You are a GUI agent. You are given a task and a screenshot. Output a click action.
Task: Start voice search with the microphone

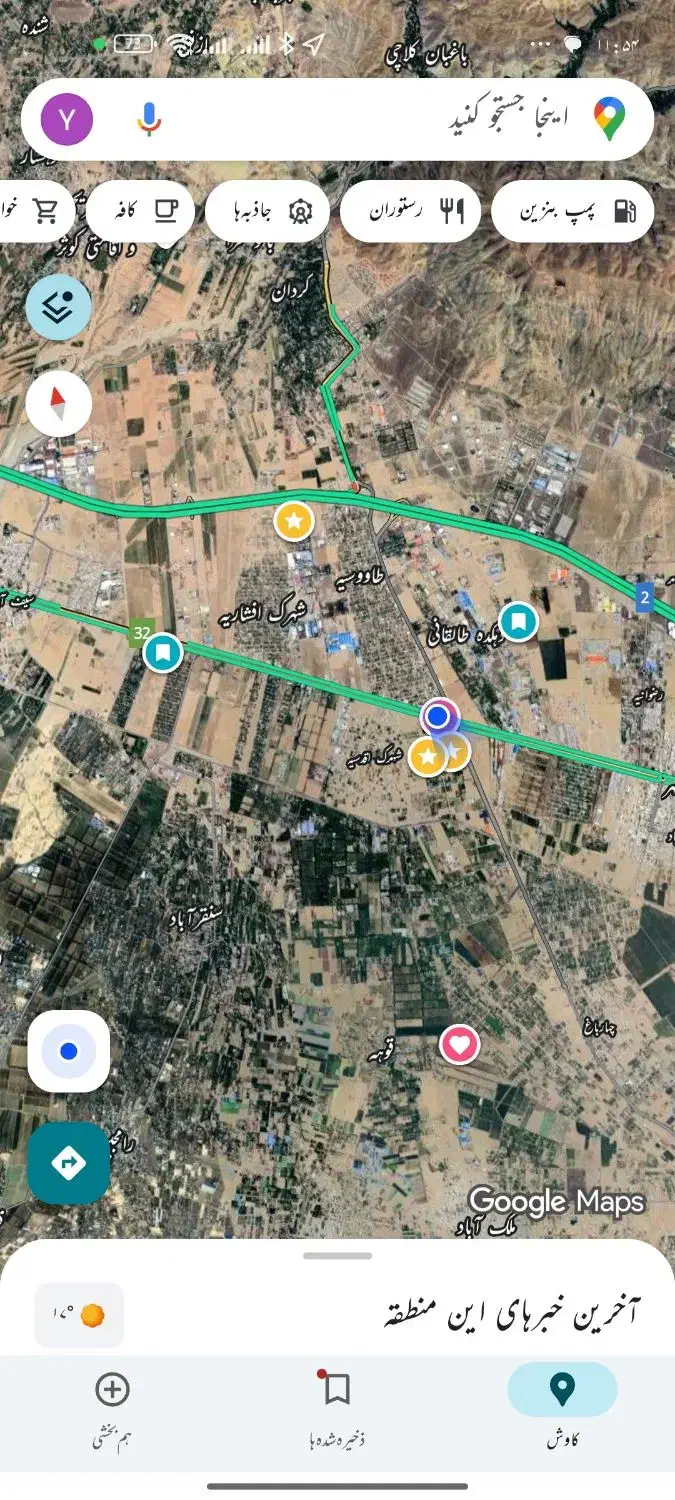click(x=149, y=120)
